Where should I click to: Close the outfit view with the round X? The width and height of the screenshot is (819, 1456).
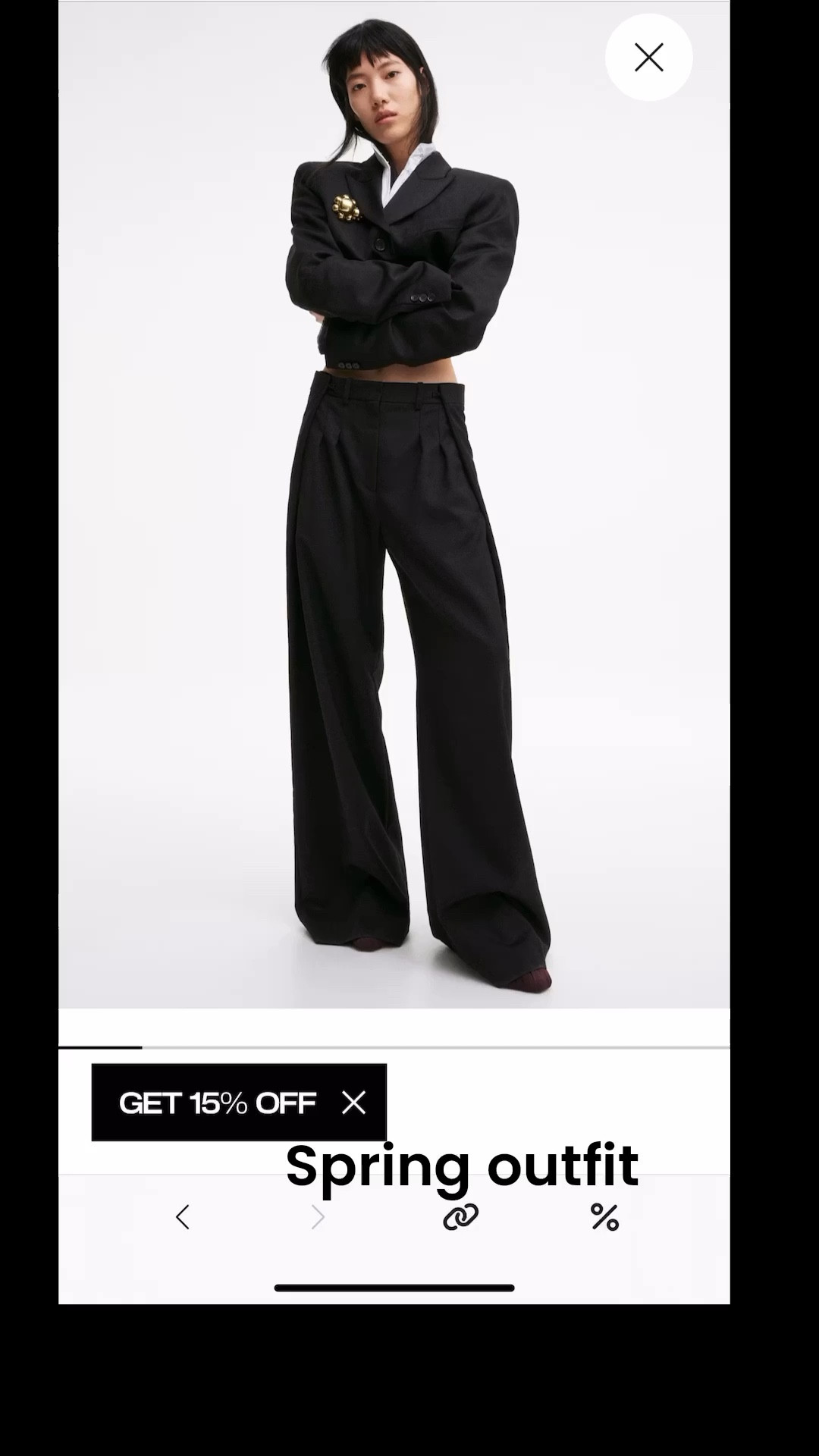click(x=648, y=58)
